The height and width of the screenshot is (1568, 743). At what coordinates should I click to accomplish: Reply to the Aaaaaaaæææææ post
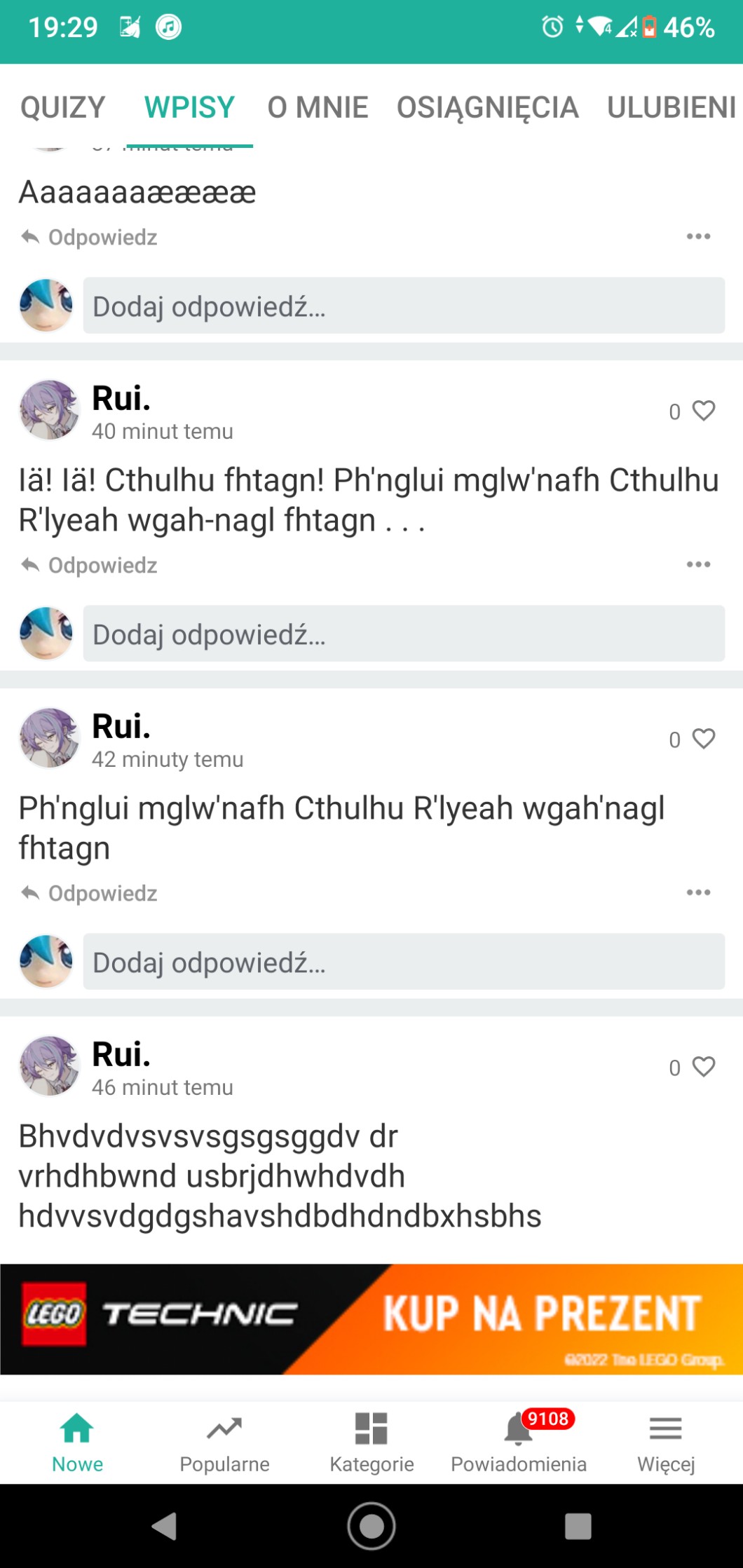click(89, 238)
